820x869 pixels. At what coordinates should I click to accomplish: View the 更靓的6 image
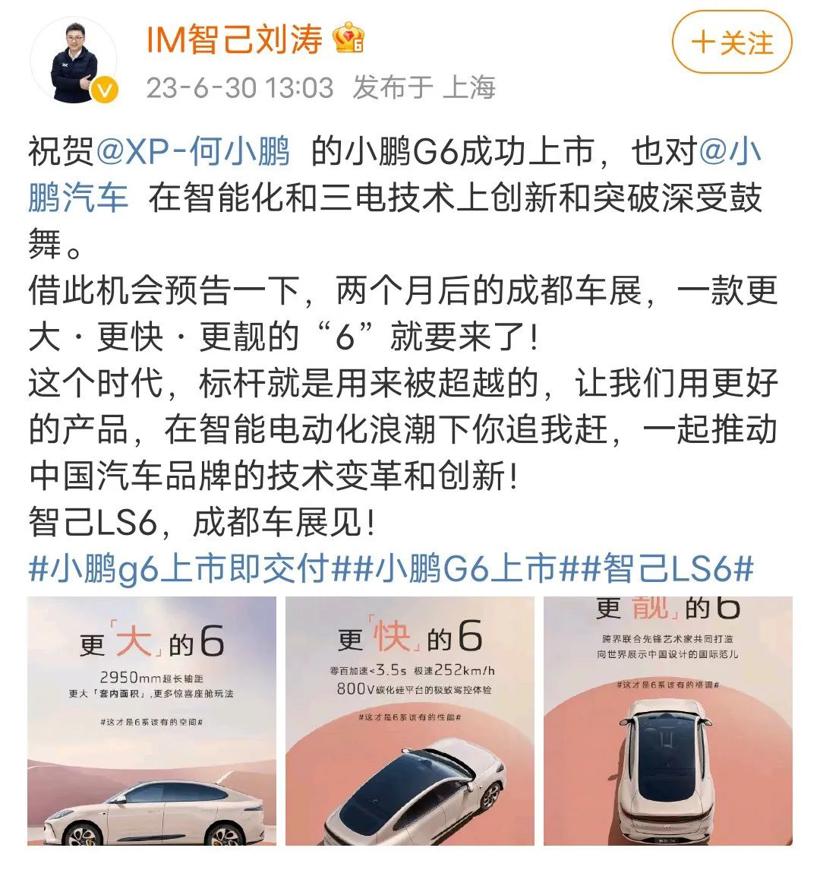tap(668, 721)
